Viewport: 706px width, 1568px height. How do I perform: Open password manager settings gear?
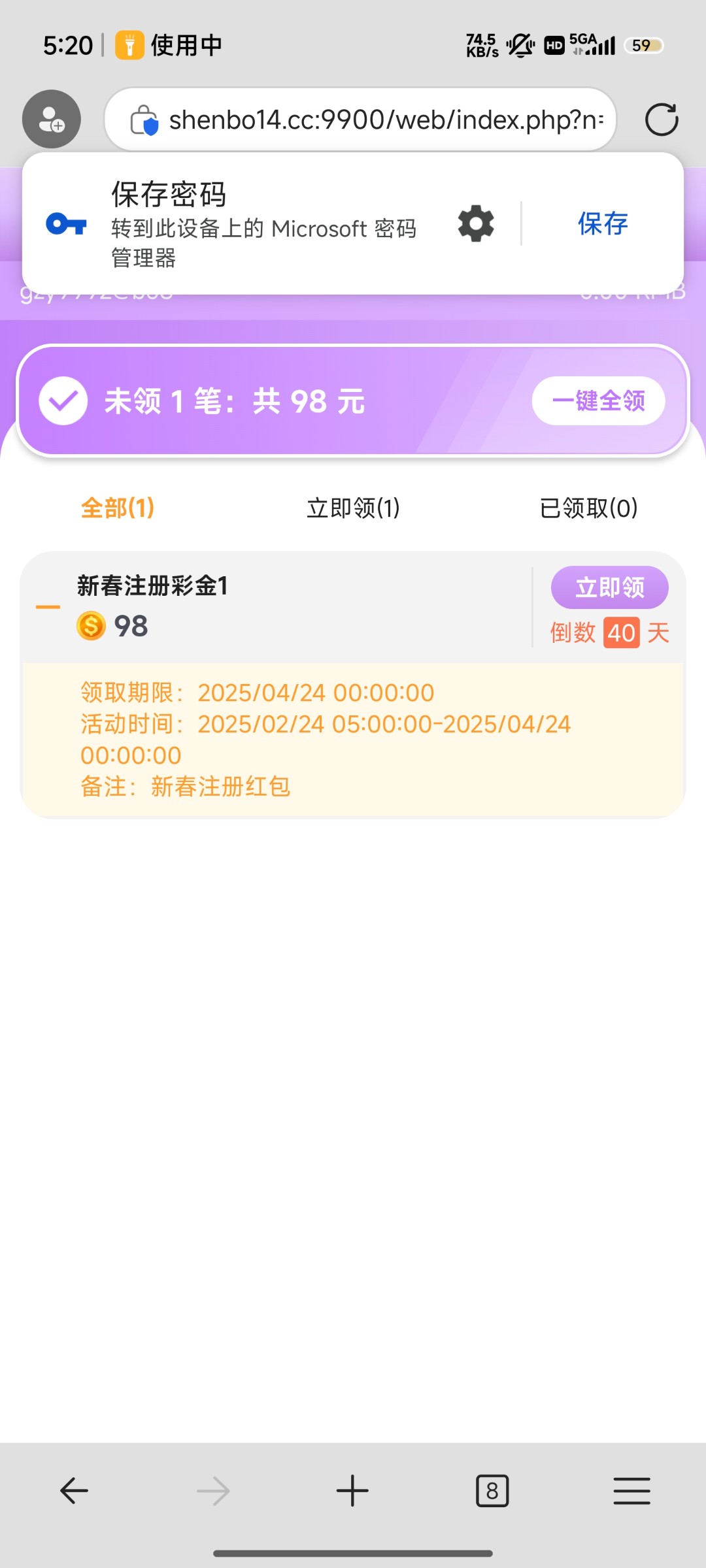click(x=476, y=223)
